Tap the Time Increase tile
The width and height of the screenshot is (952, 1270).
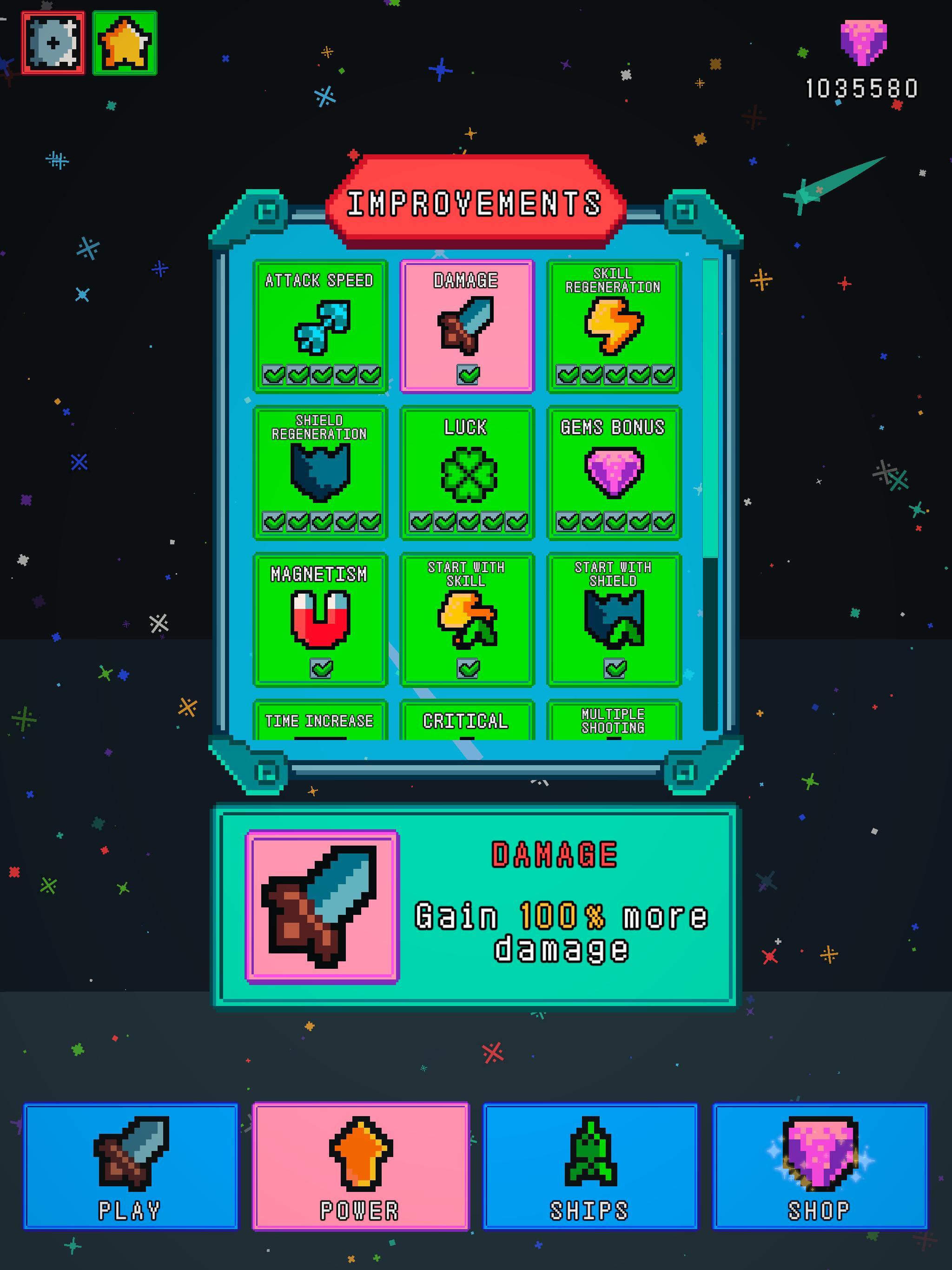pos(320,721)
